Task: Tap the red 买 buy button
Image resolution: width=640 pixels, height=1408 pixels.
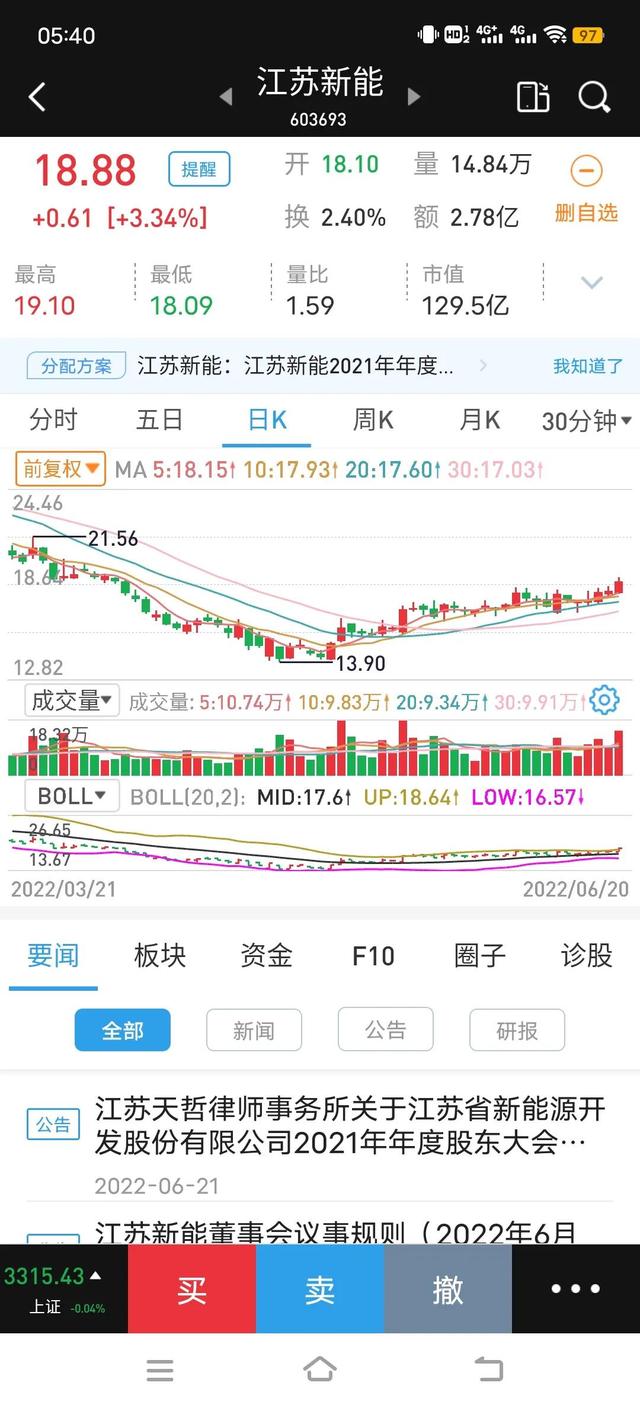Action: pos(192,1289)
